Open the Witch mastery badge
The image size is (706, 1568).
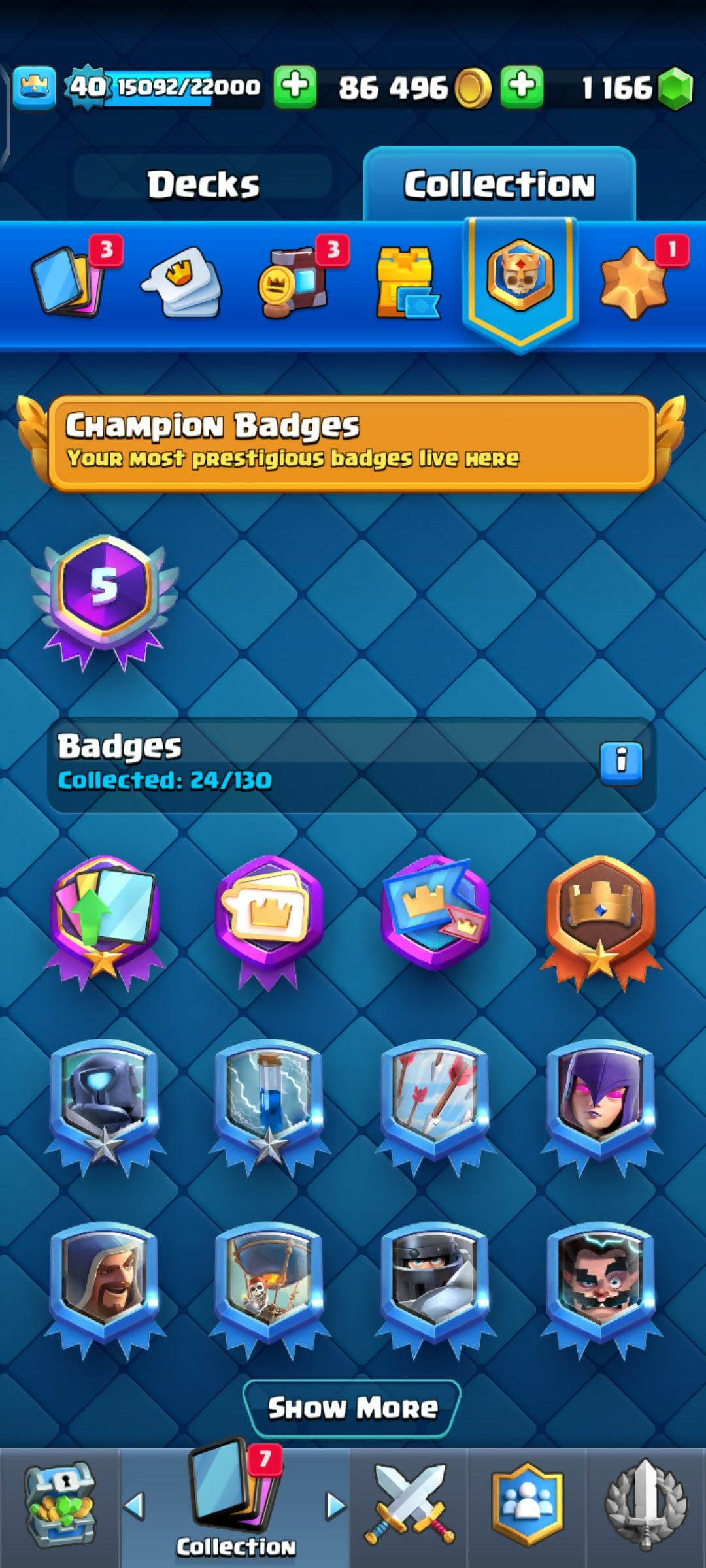(600, 1098)
